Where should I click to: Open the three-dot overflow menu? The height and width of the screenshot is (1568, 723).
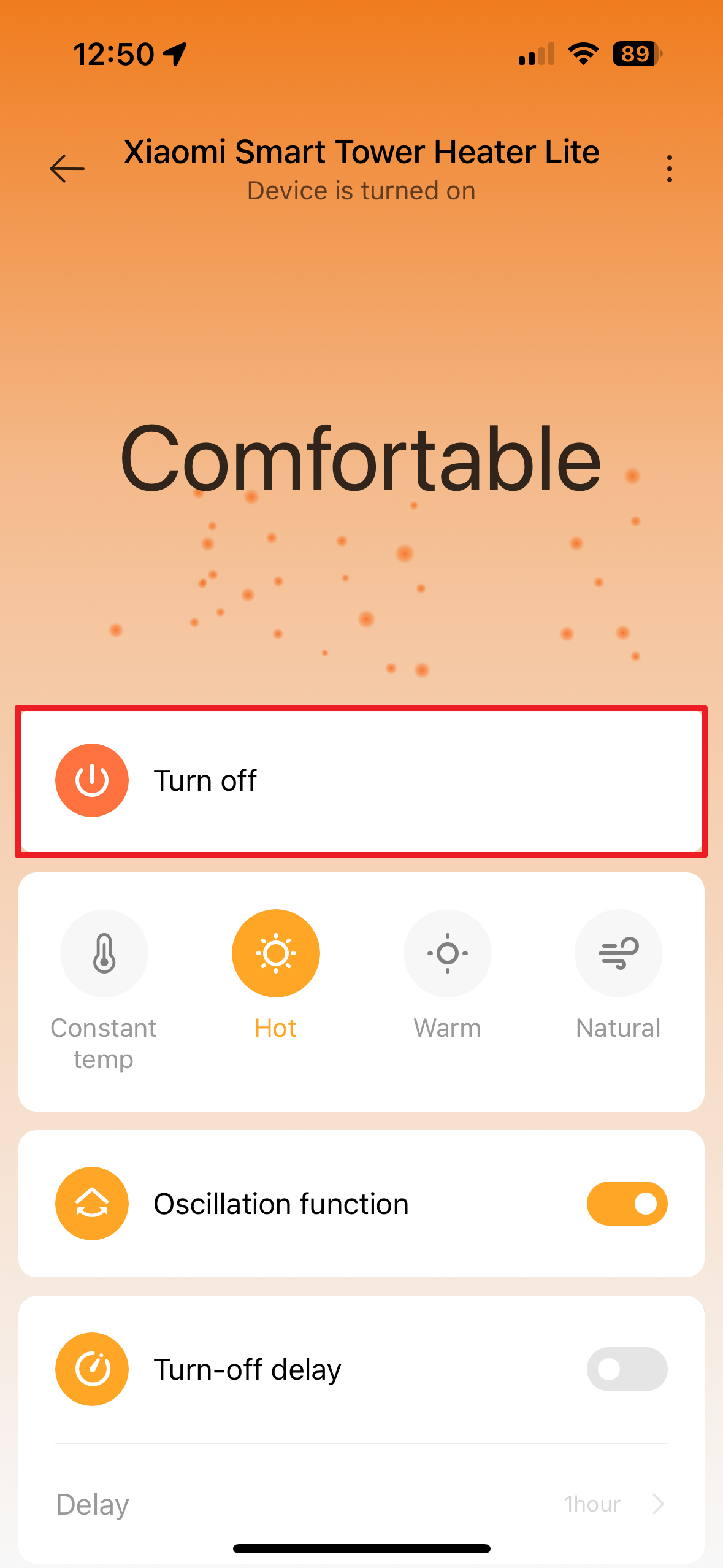pyautogui.click(x=669, y=169)
